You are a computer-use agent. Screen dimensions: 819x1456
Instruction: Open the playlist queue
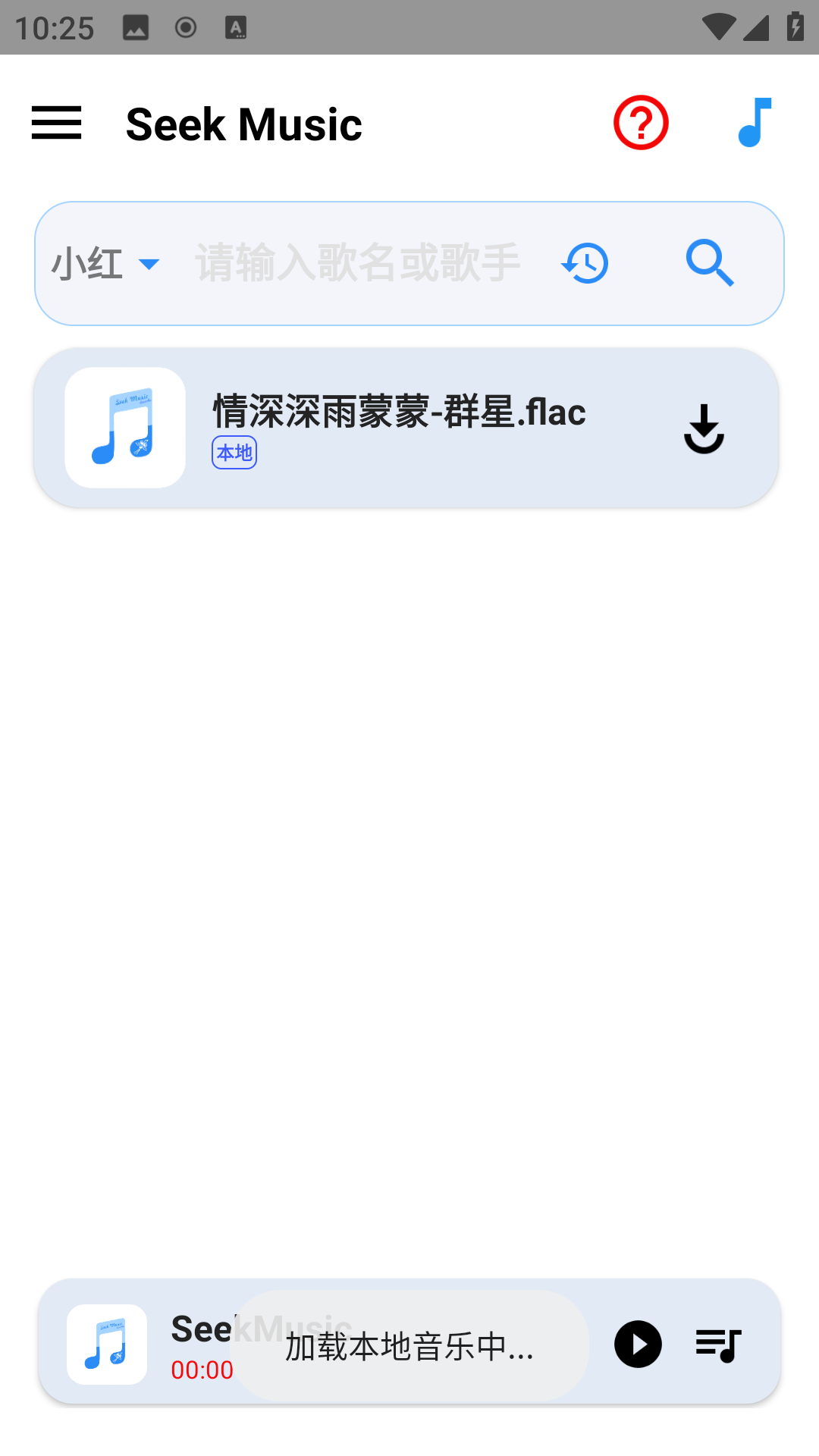click(718, 1344)
